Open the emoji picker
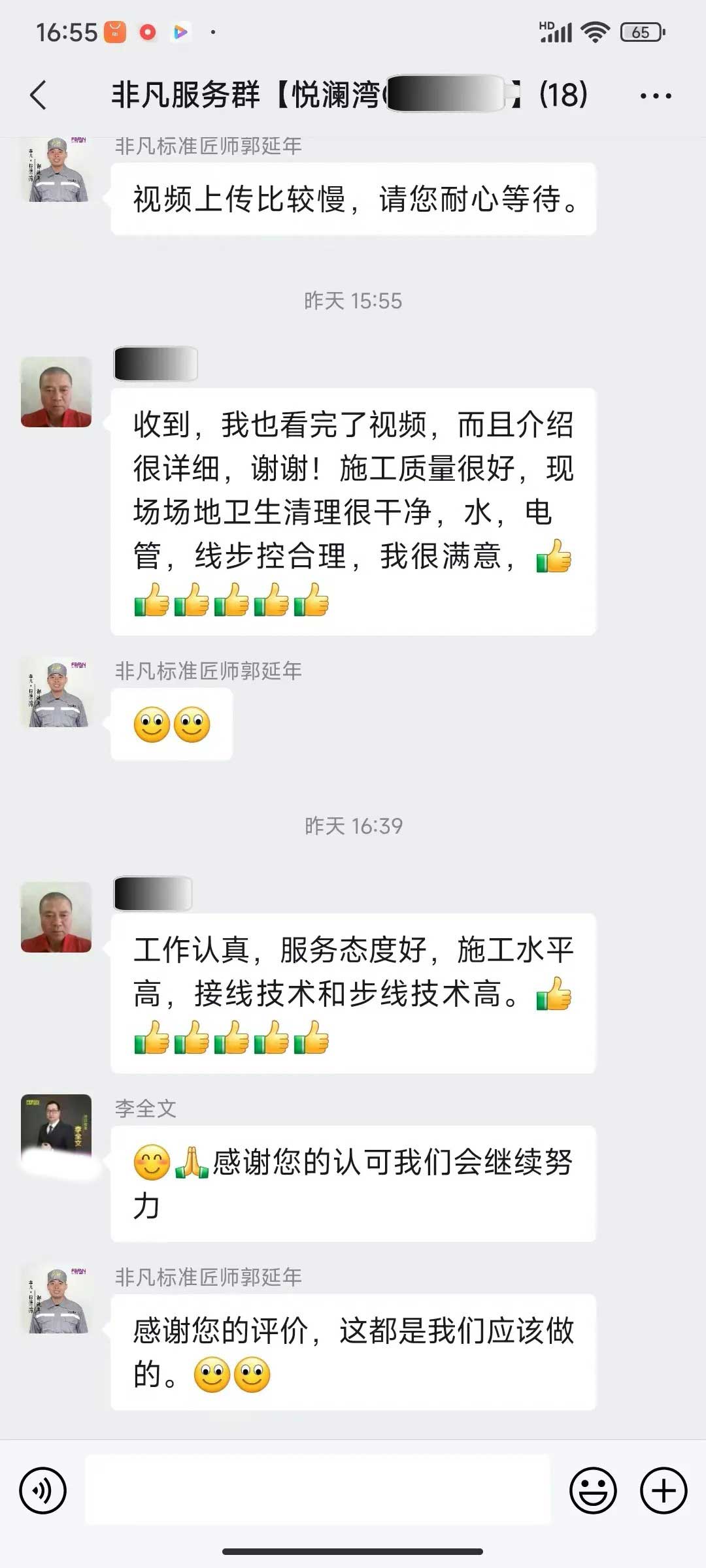 593,1491
